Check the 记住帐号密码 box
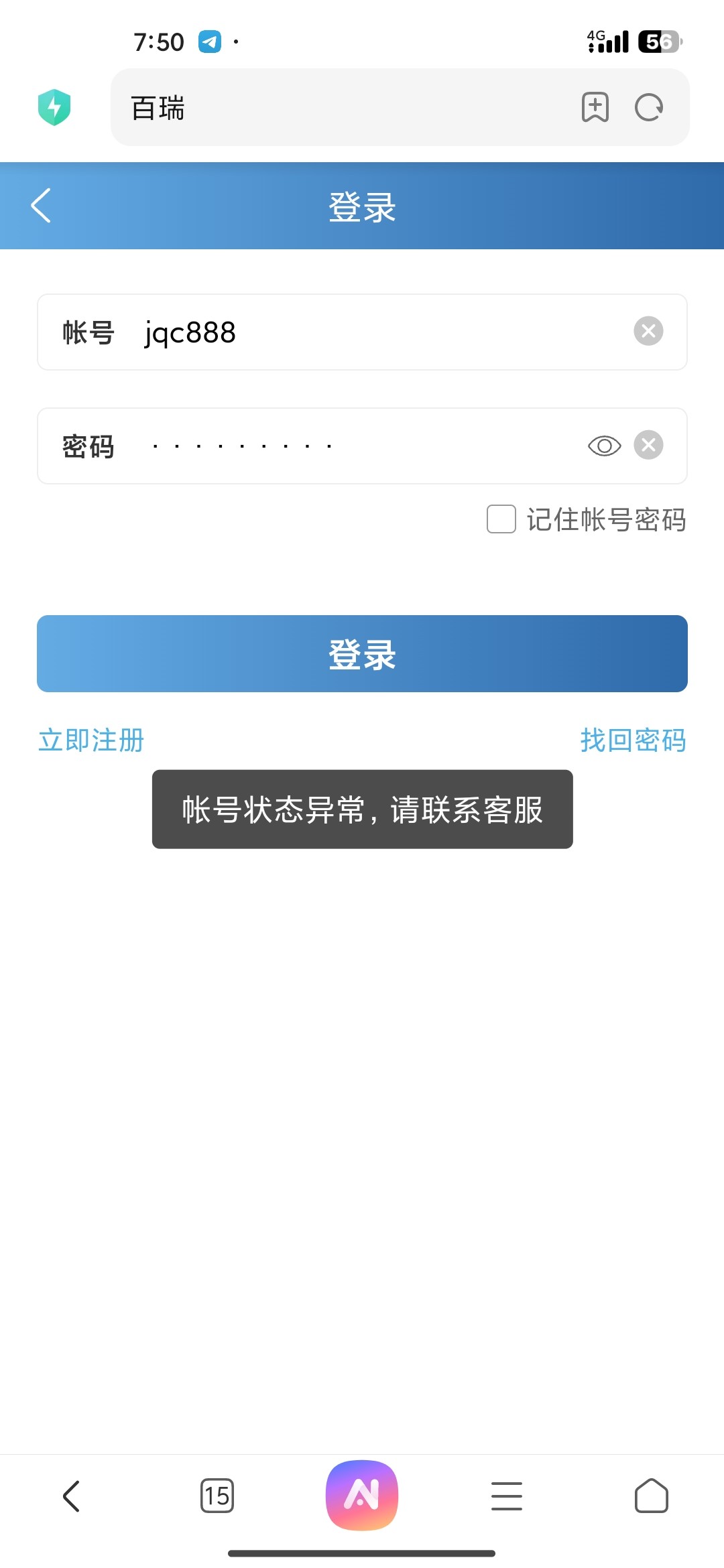The width and height of the screenshot is (724, 1568). point(501,519)
